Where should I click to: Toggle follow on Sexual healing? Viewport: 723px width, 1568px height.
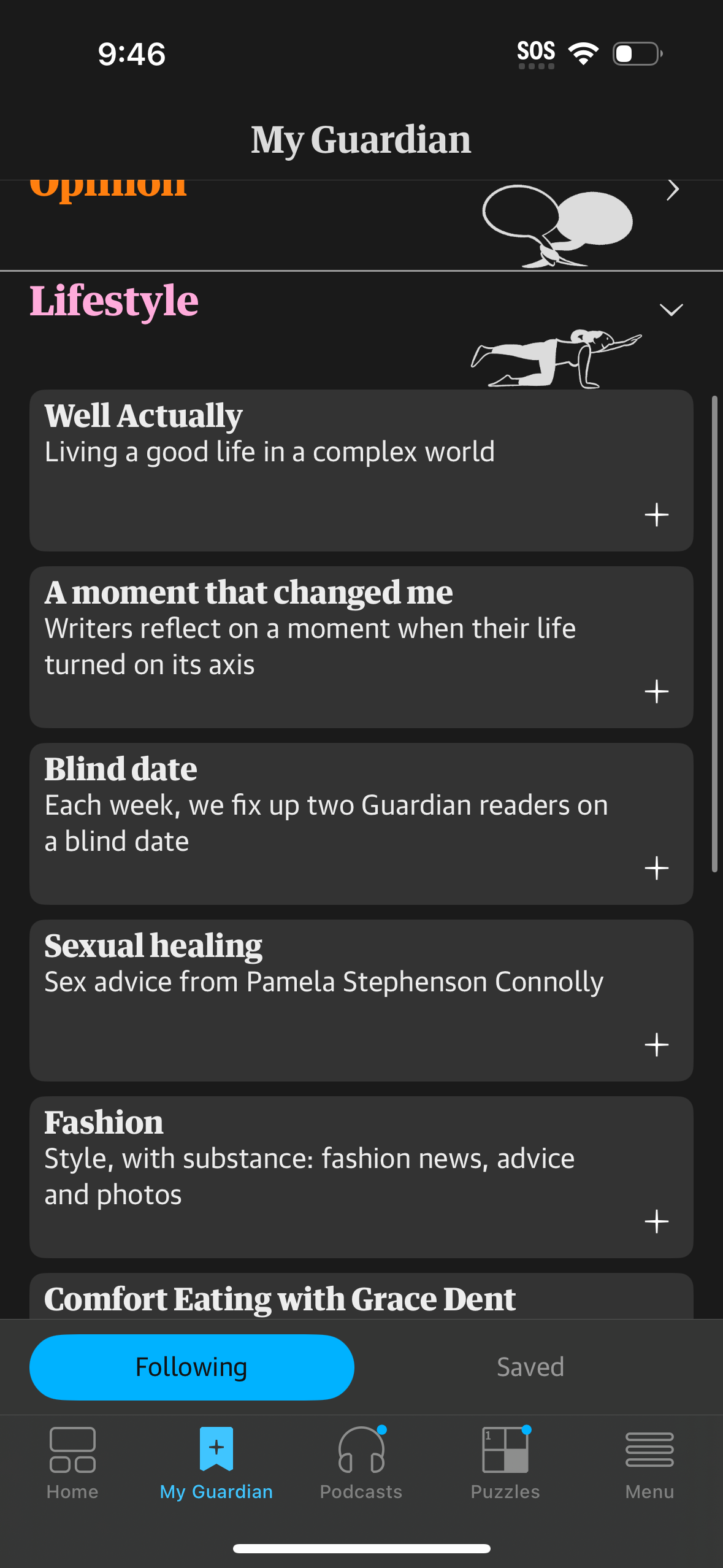657,1044
